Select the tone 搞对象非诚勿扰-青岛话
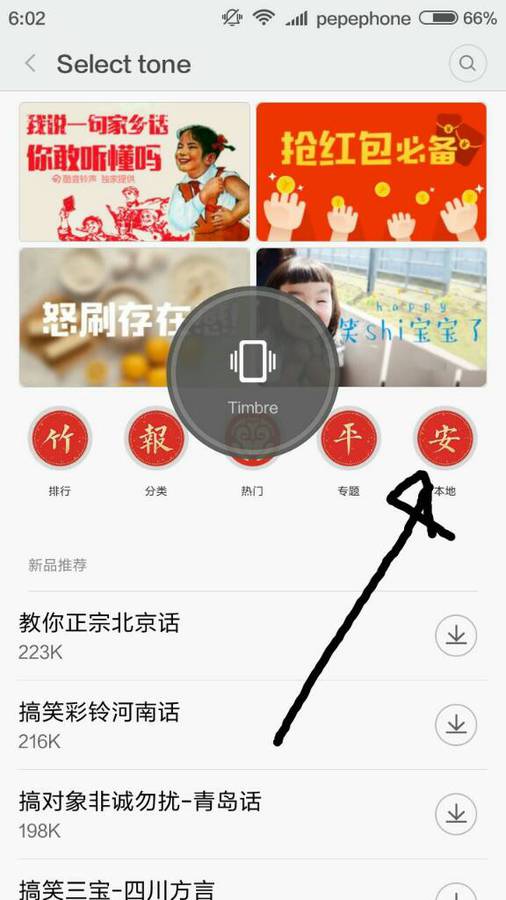This screenshot has height=900, width=506. 224,814
